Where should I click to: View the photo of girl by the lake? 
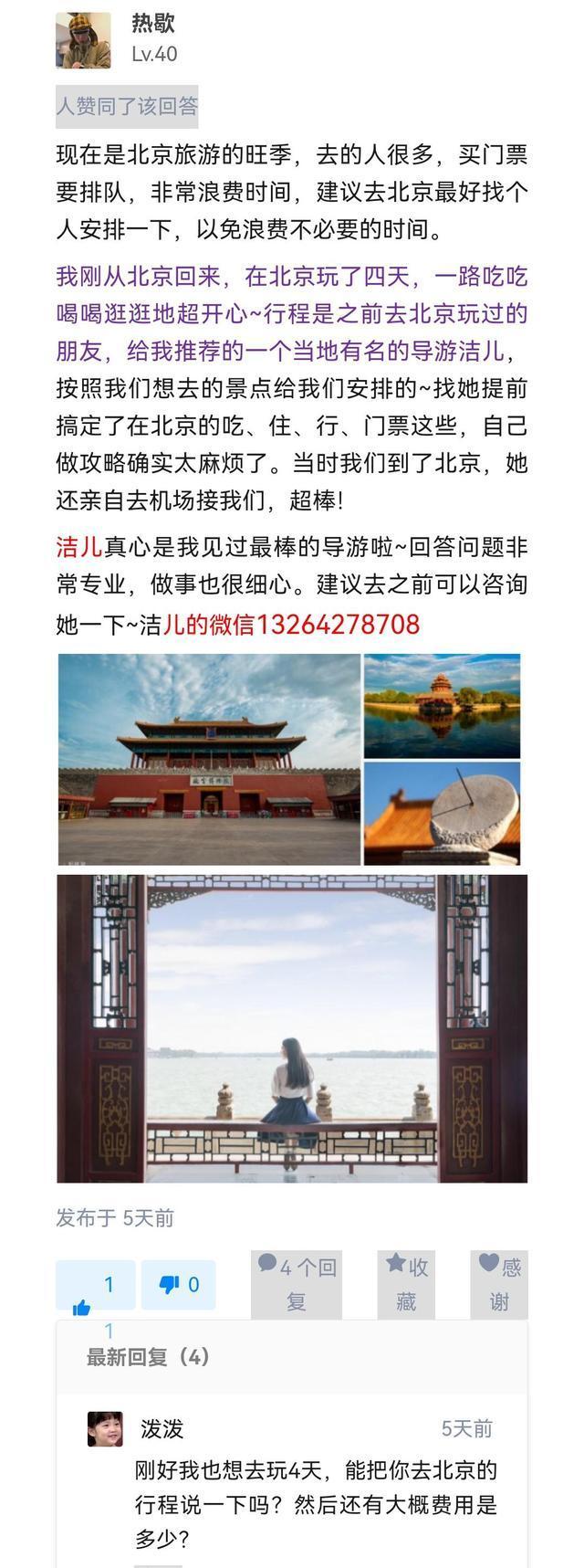click(292, 1028)
